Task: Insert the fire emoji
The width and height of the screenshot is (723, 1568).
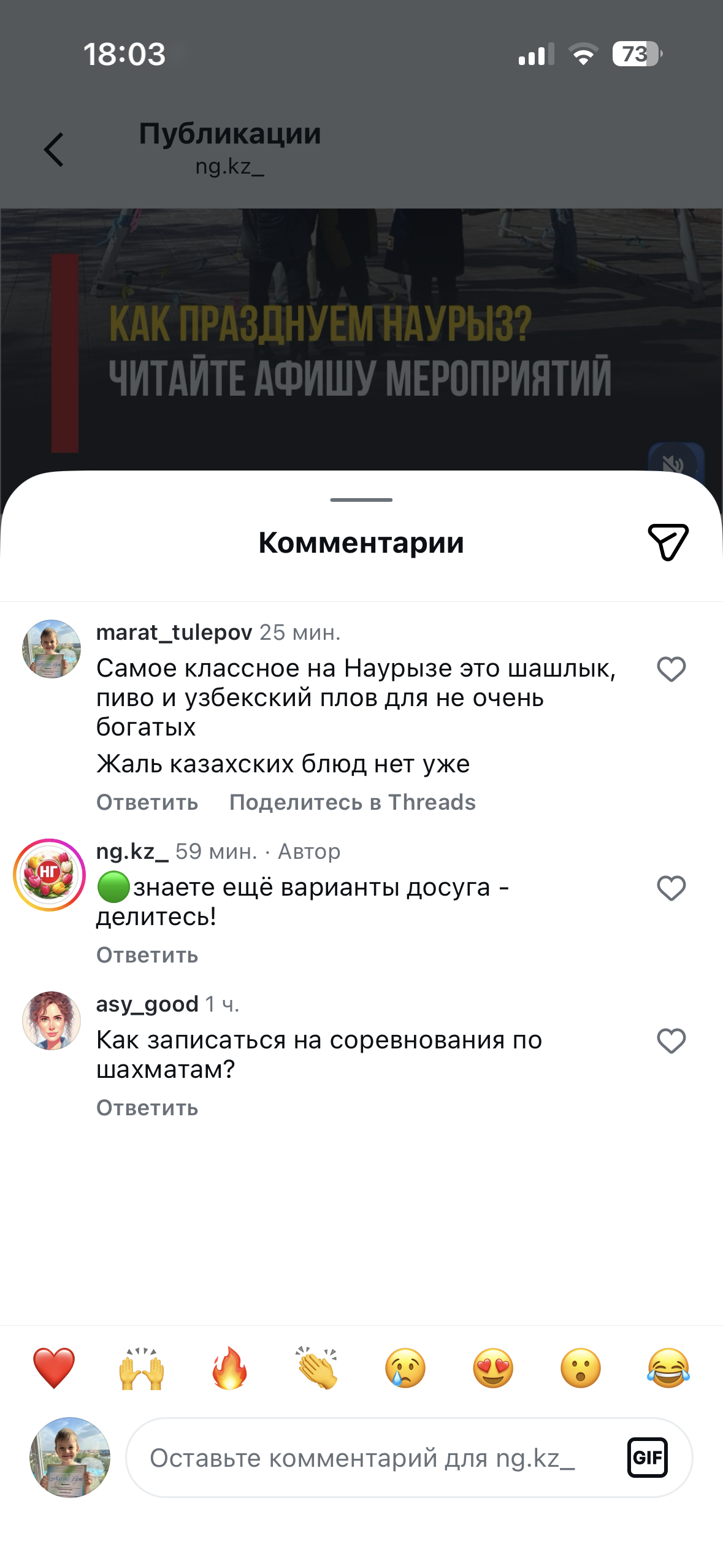Action: pyautogui.click(x=229, y=1368)
